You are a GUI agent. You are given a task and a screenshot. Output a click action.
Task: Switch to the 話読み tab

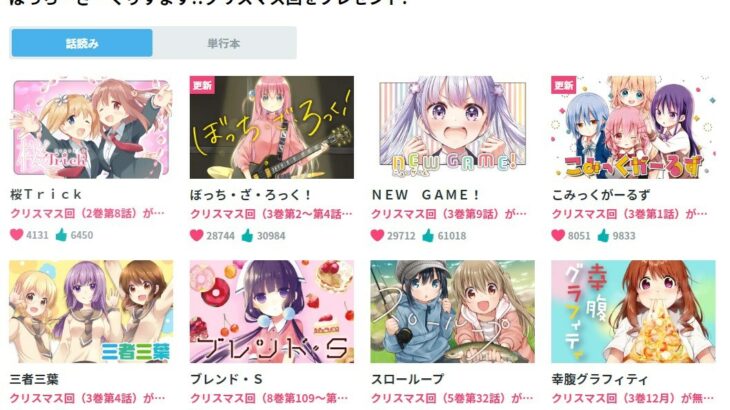click(82, 43)
